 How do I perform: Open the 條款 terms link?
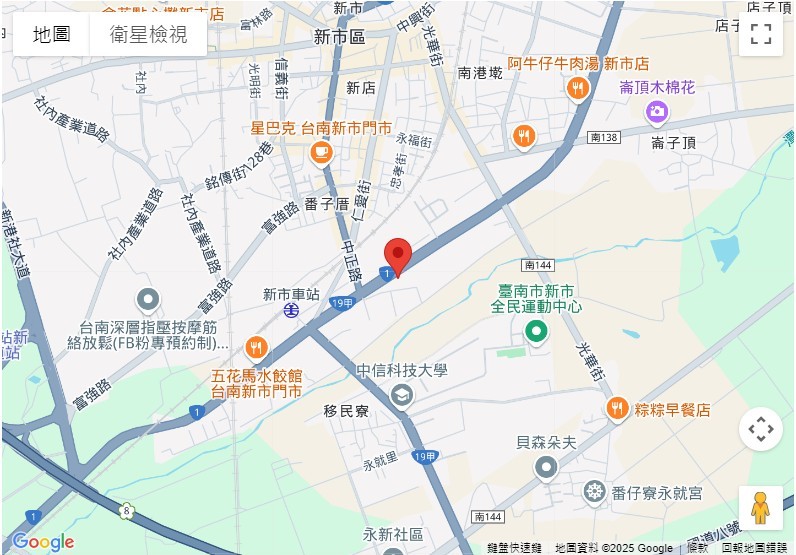click(697, 548)
